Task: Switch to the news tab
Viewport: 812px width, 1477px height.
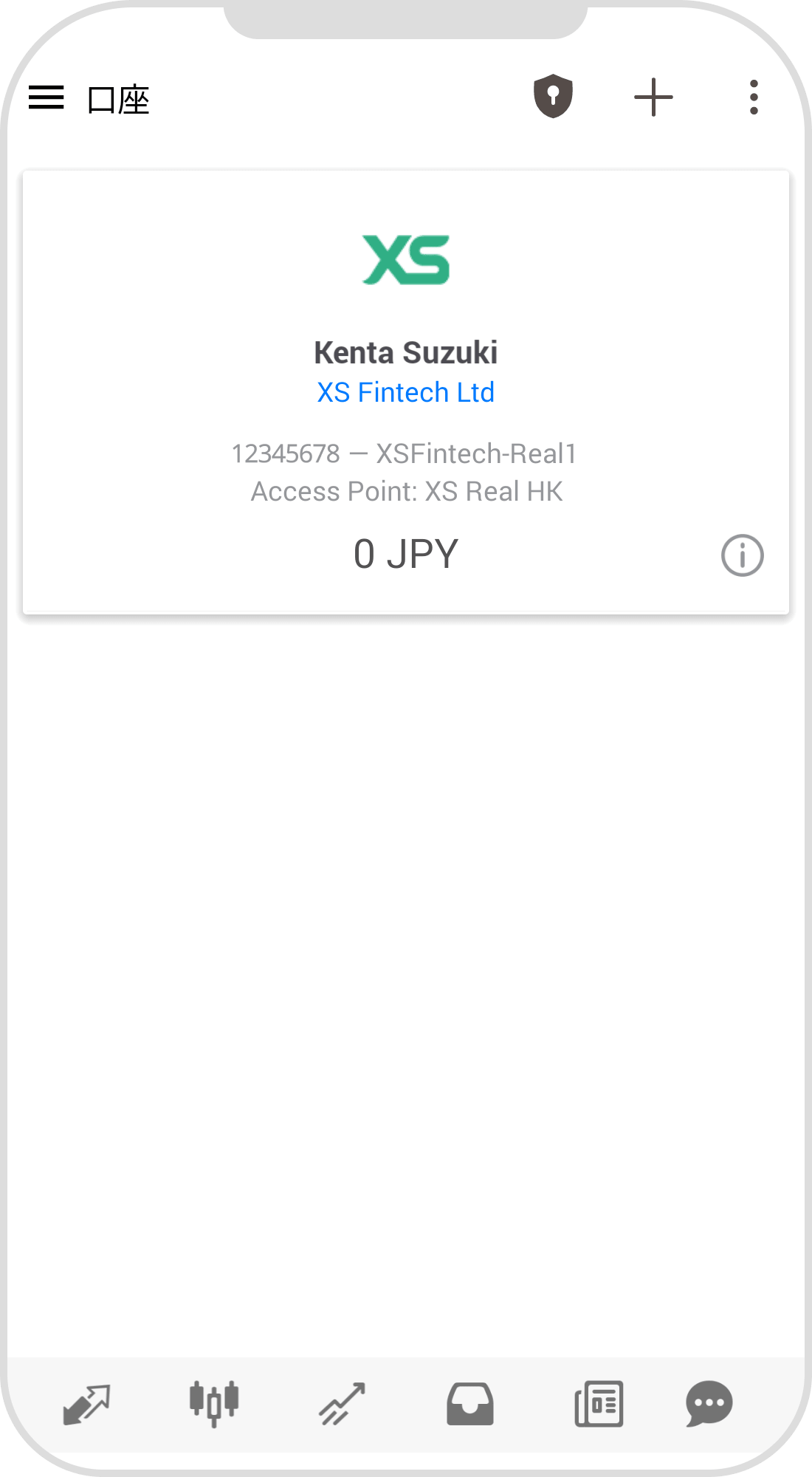Action: click(599, 1403)
